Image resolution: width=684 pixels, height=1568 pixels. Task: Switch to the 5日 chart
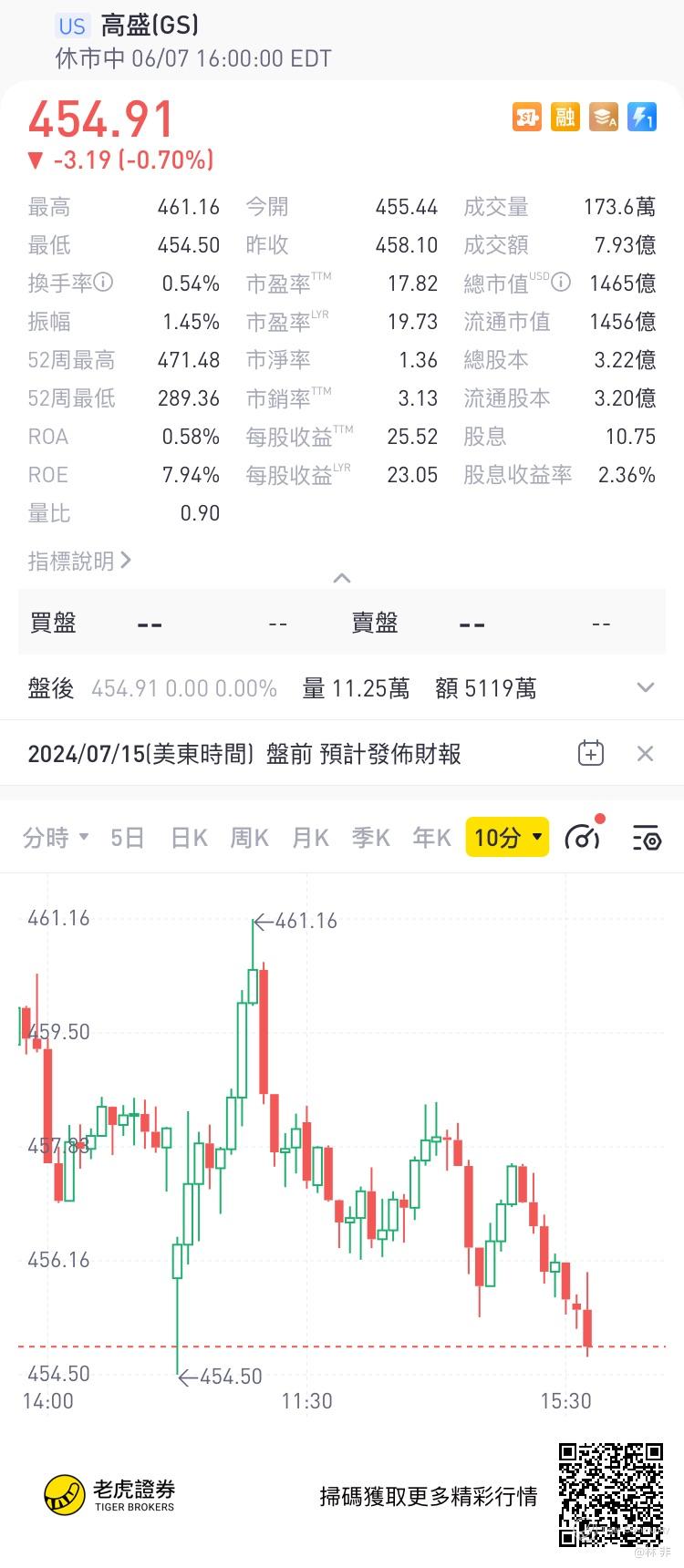128,837
